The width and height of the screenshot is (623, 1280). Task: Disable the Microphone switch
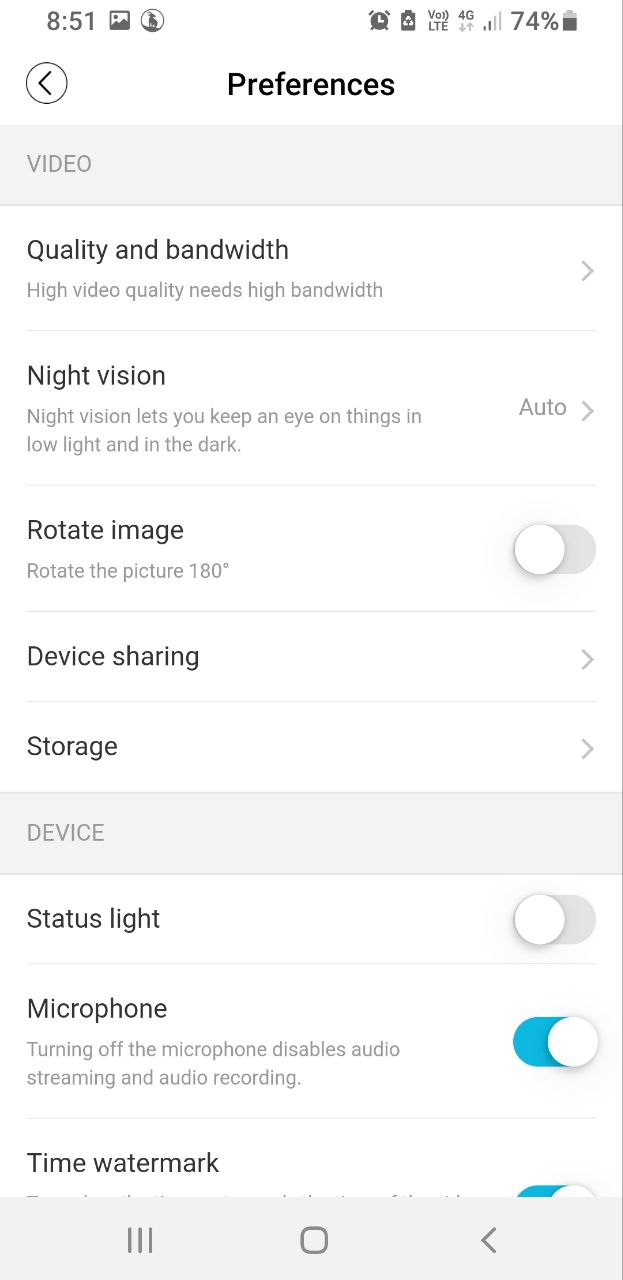554,1043
